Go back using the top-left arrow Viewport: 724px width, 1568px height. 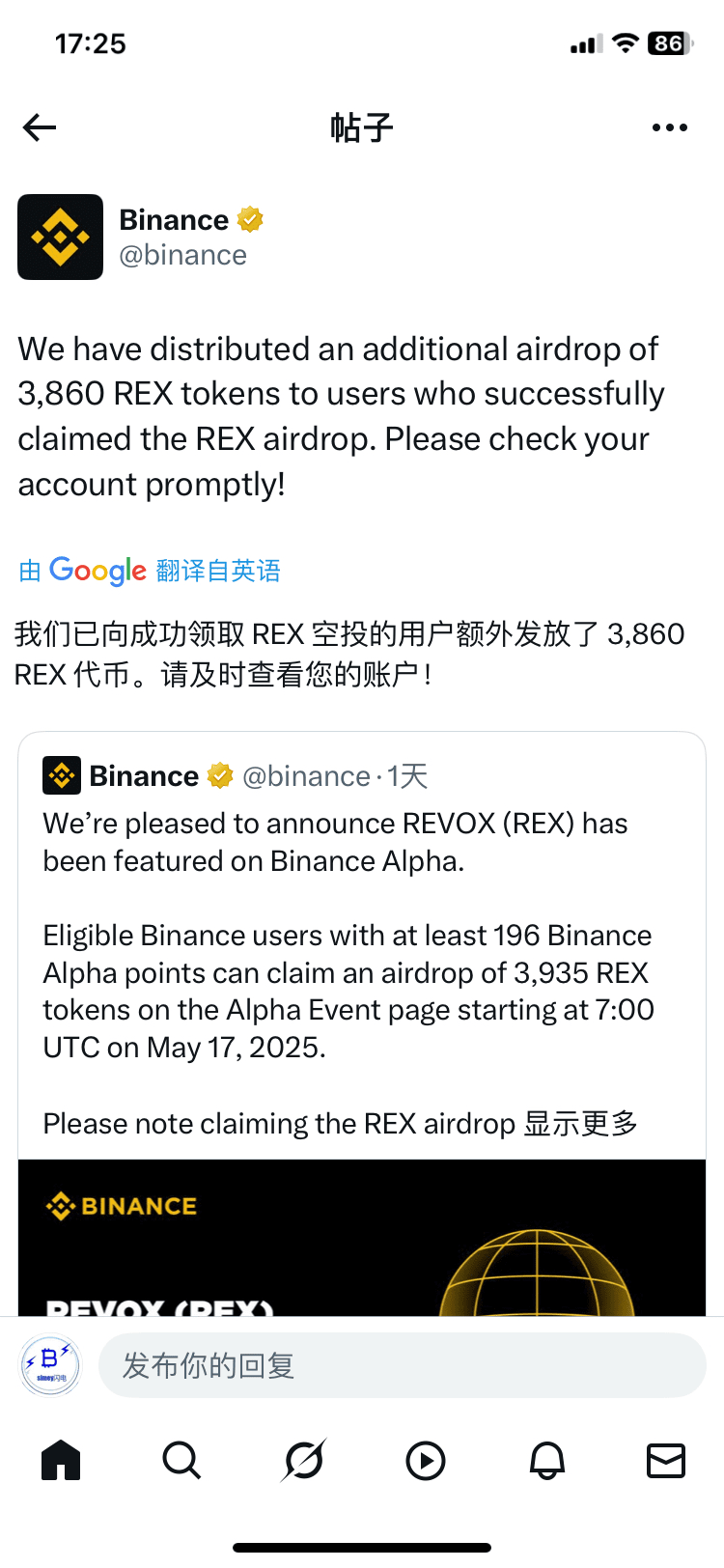[40, 127]
